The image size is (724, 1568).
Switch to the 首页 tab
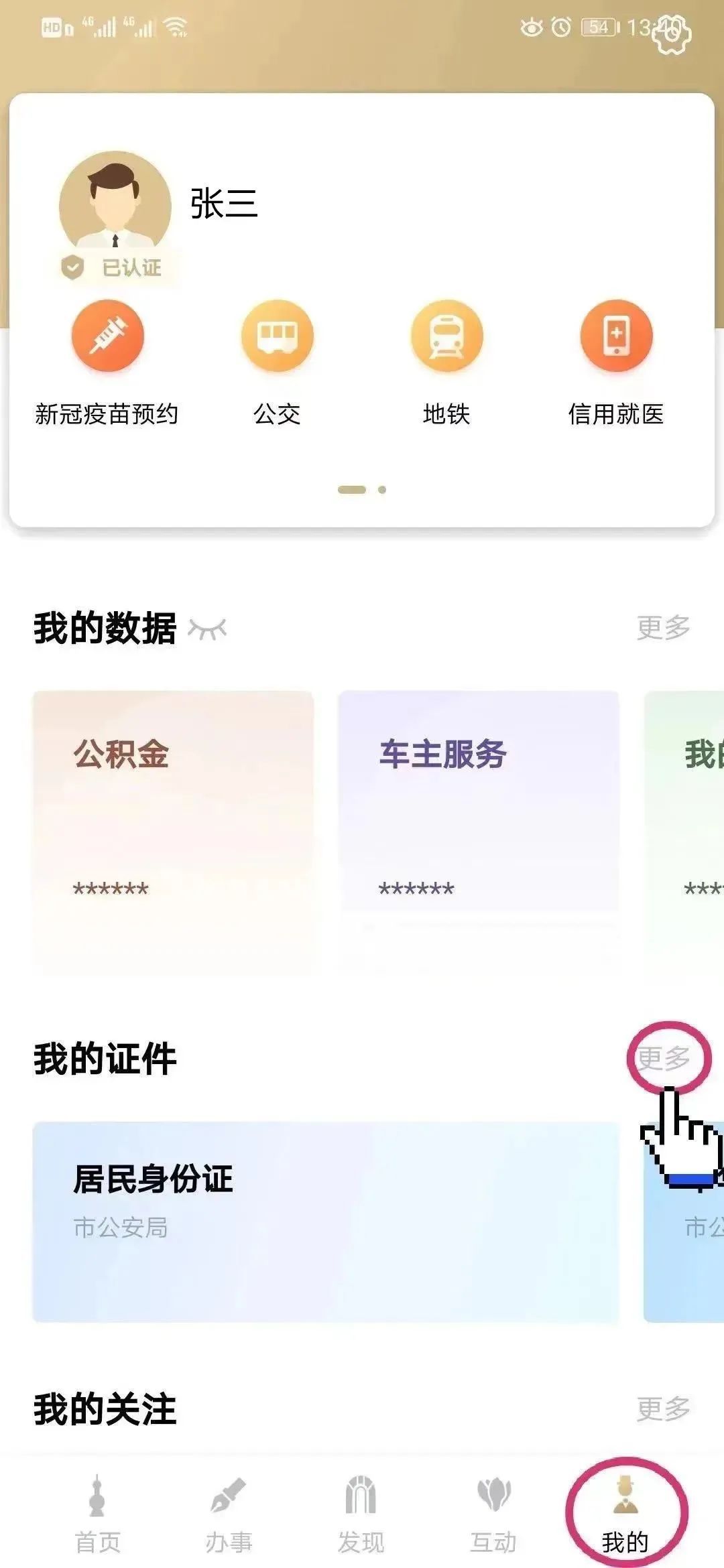pos(98,1514)
